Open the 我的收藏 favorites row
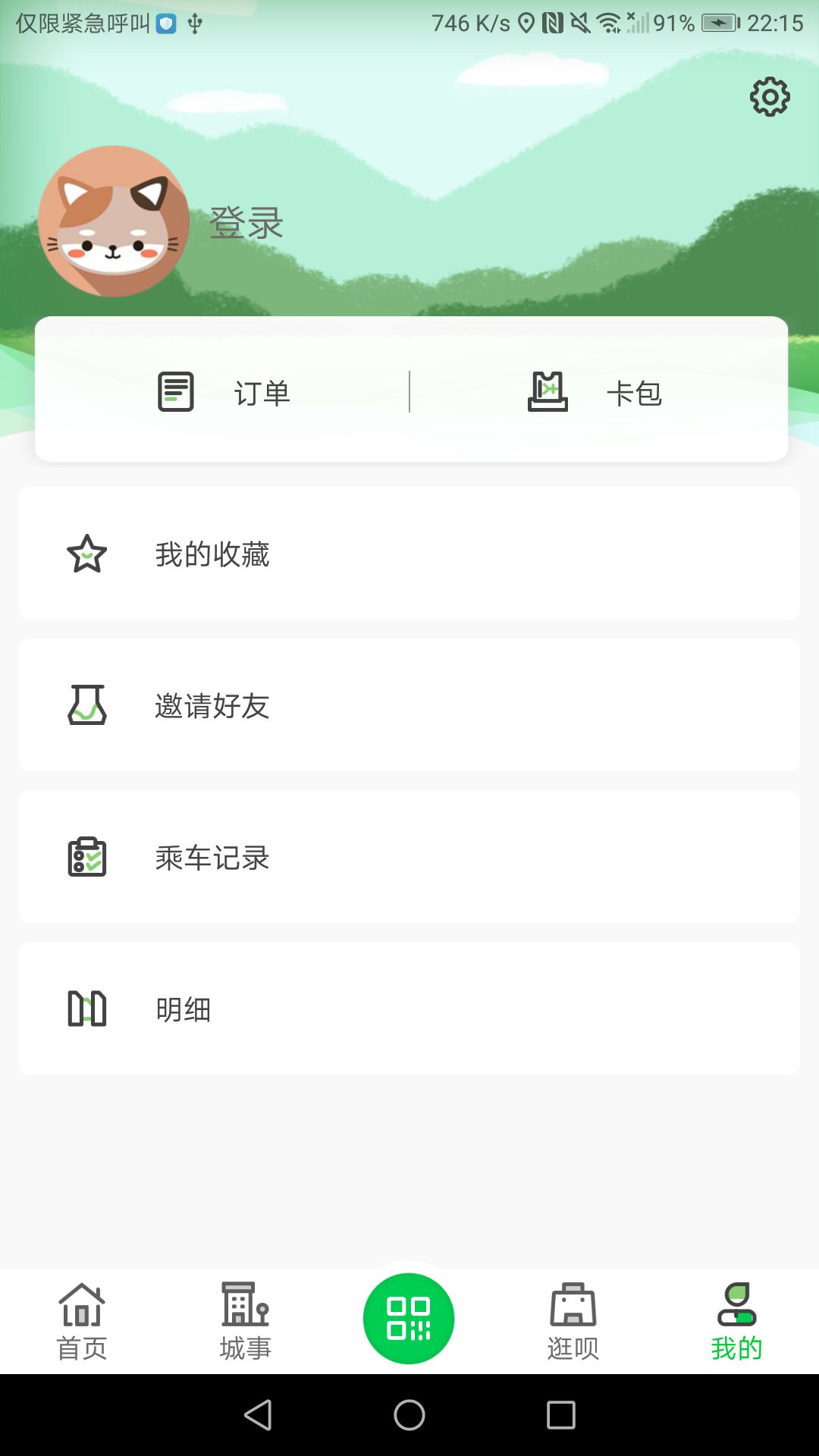The height and width of the screenshot is (1456, 819). (x=409, y=554)
